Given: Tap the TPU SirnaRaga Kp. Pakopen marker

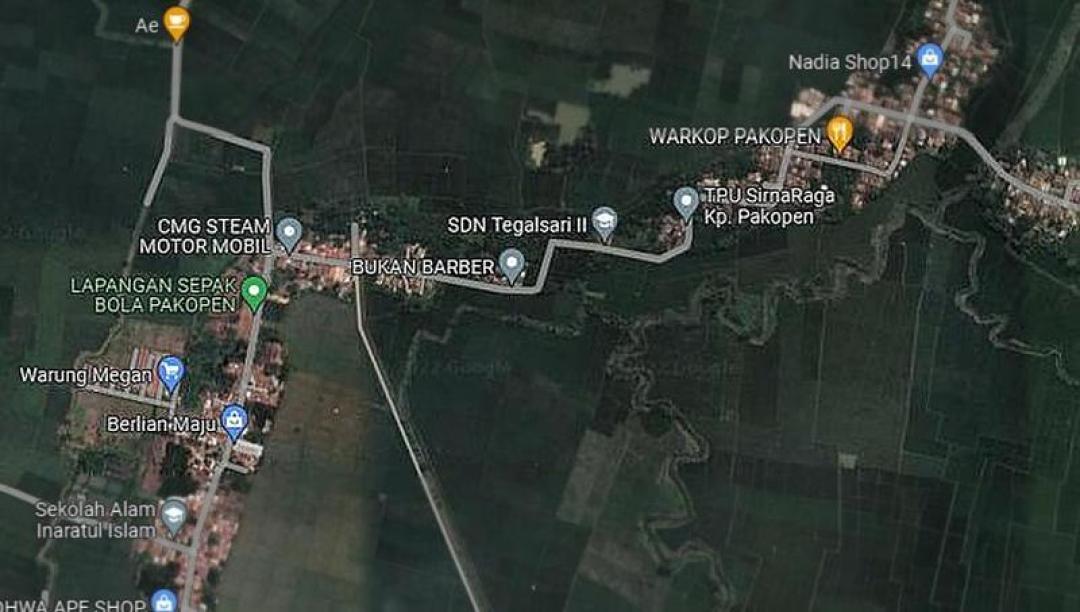Looking at the screenshot, I should [686, 201].
